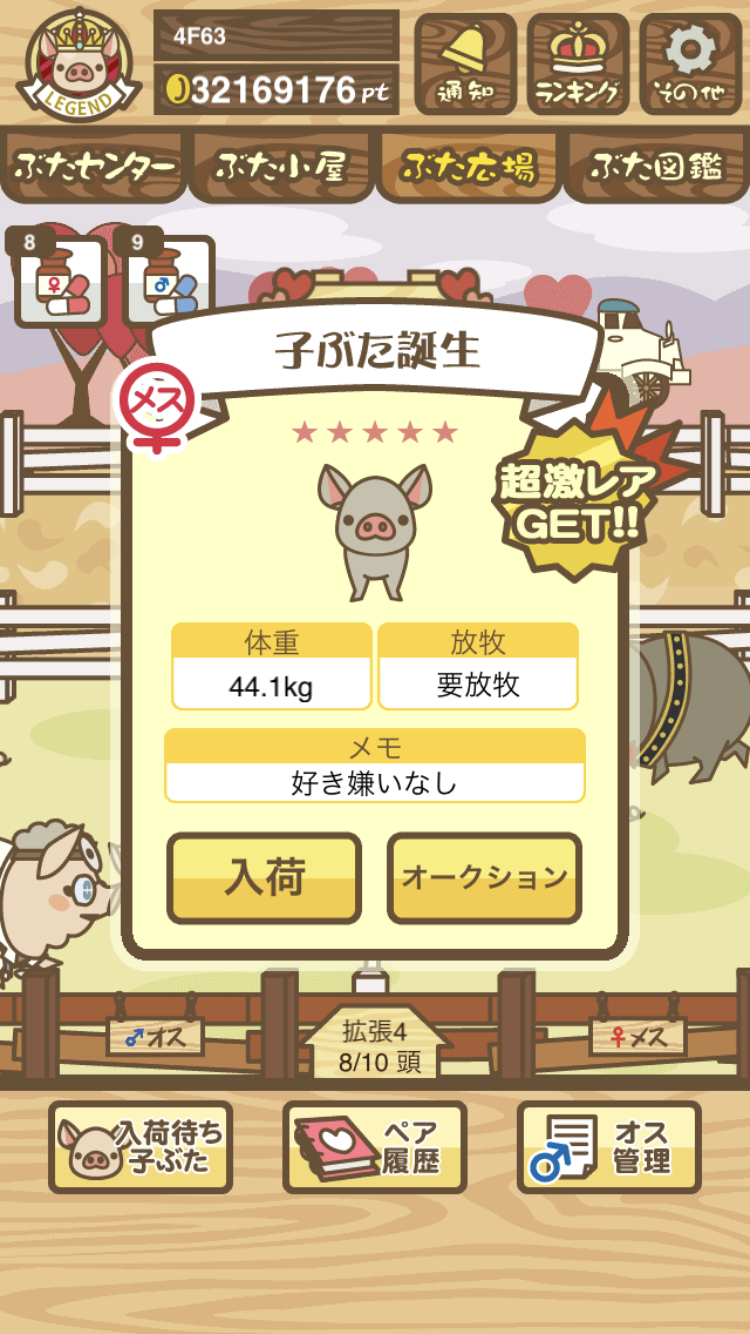Use the male medicine item with count 9
The image size is (750, 1334).
coord(166,281)
